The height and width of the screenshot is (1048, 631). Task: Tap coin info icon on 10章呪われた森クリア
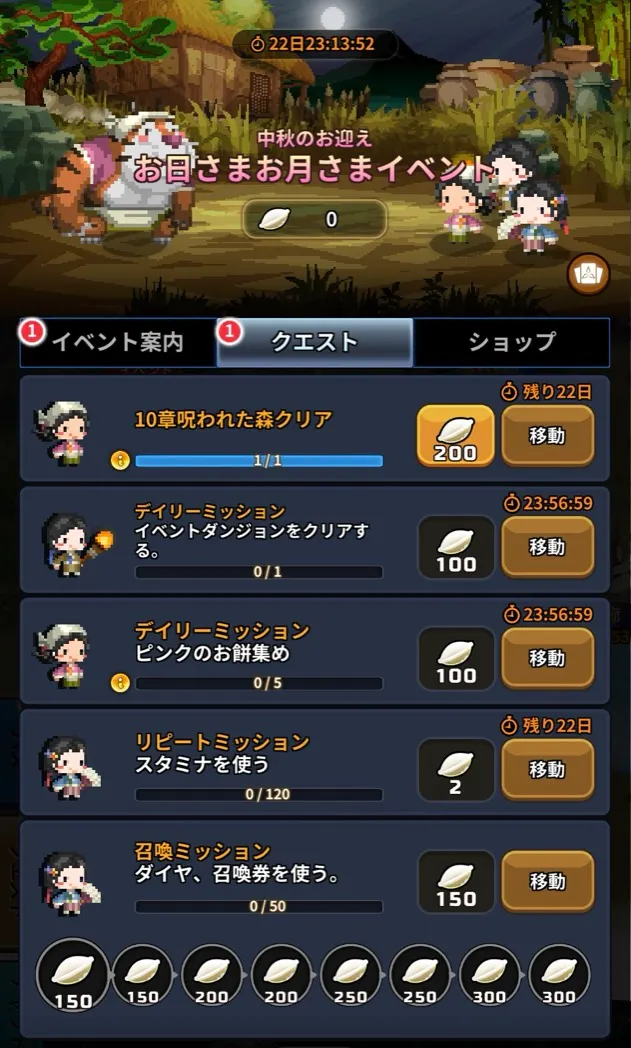tap(120, 461)
